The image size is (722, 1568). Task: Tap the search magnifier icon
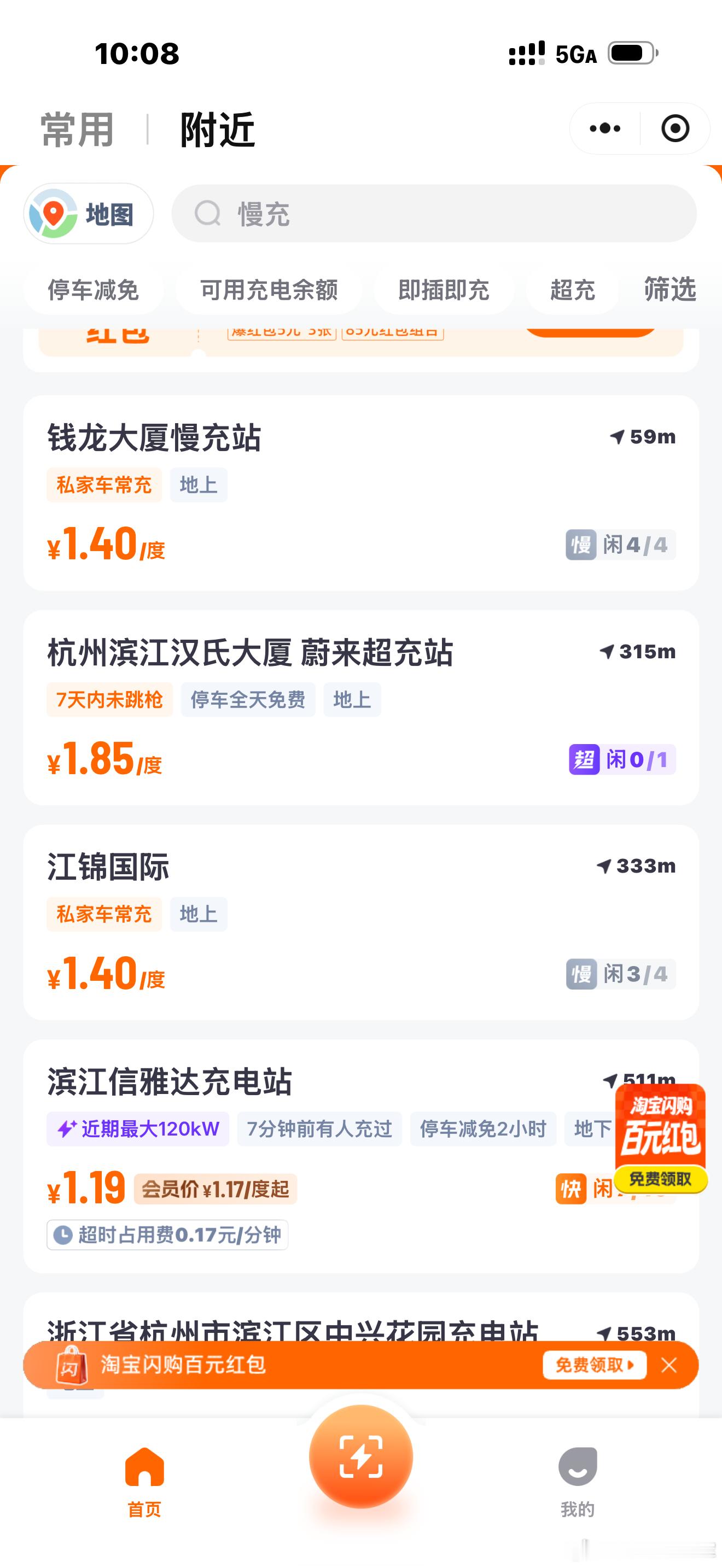coord(208,214)
